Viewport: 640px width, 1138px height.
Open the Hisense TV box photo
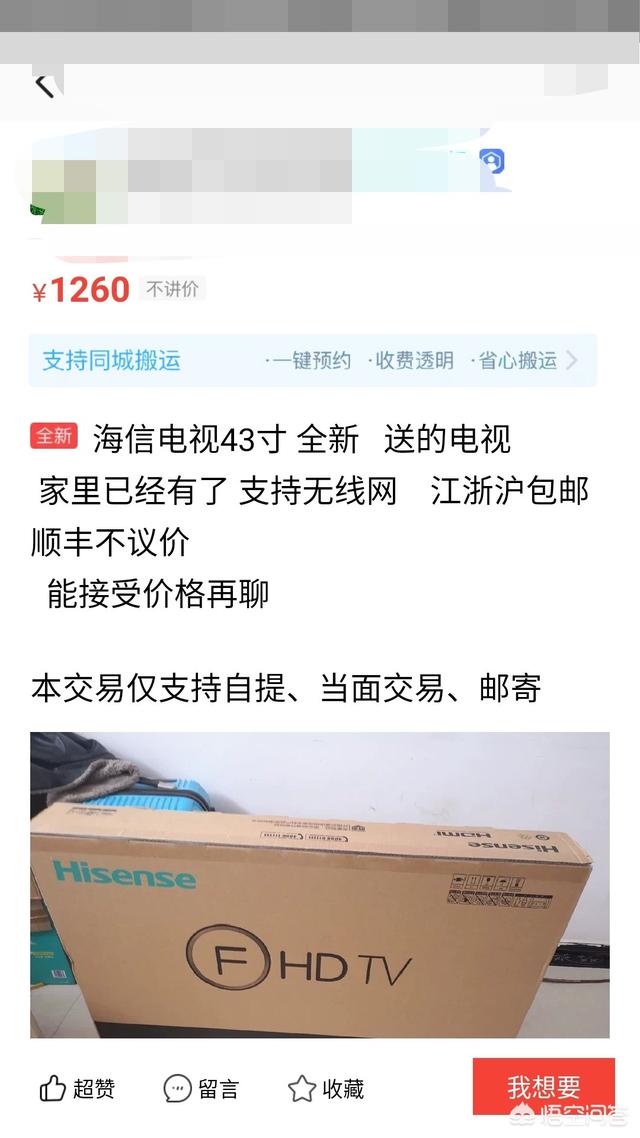pos(319,885)
